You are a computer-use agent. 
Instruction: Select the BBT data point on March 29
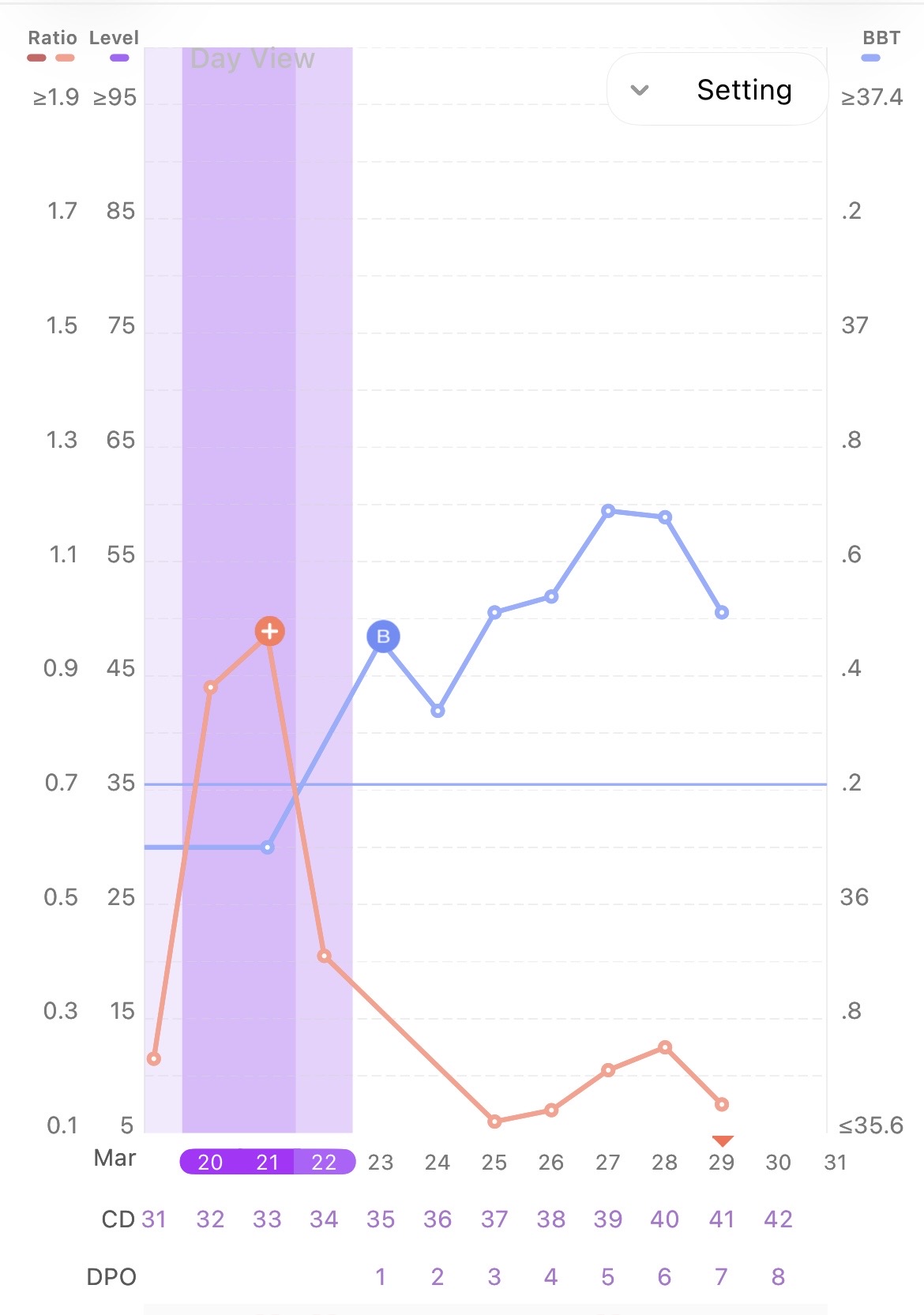pyautogui.click(x=722, y=612)
